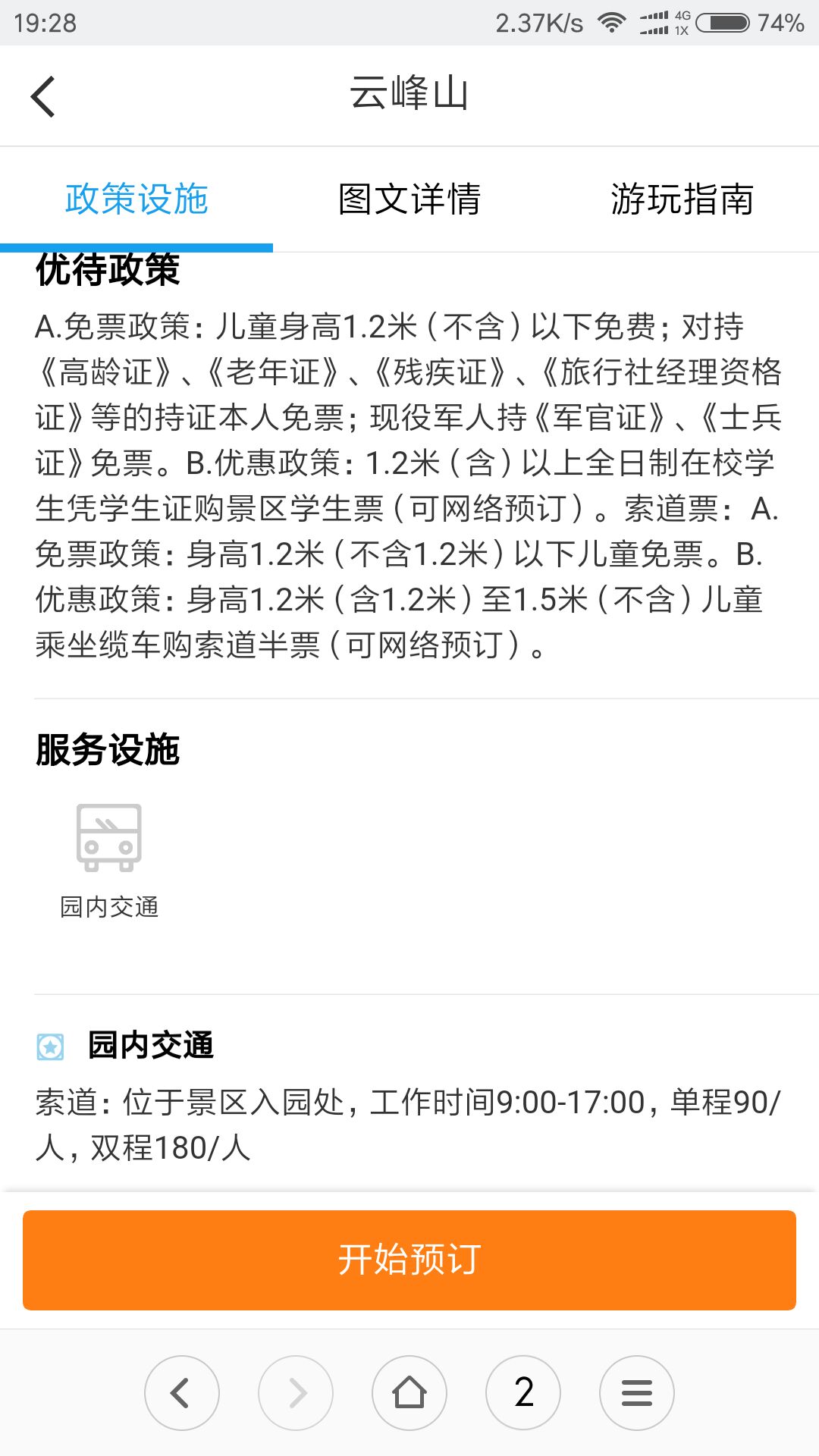Open the 游玩指南 tab
Viewport: 819px width, 1456px height.
click(682, 199)
